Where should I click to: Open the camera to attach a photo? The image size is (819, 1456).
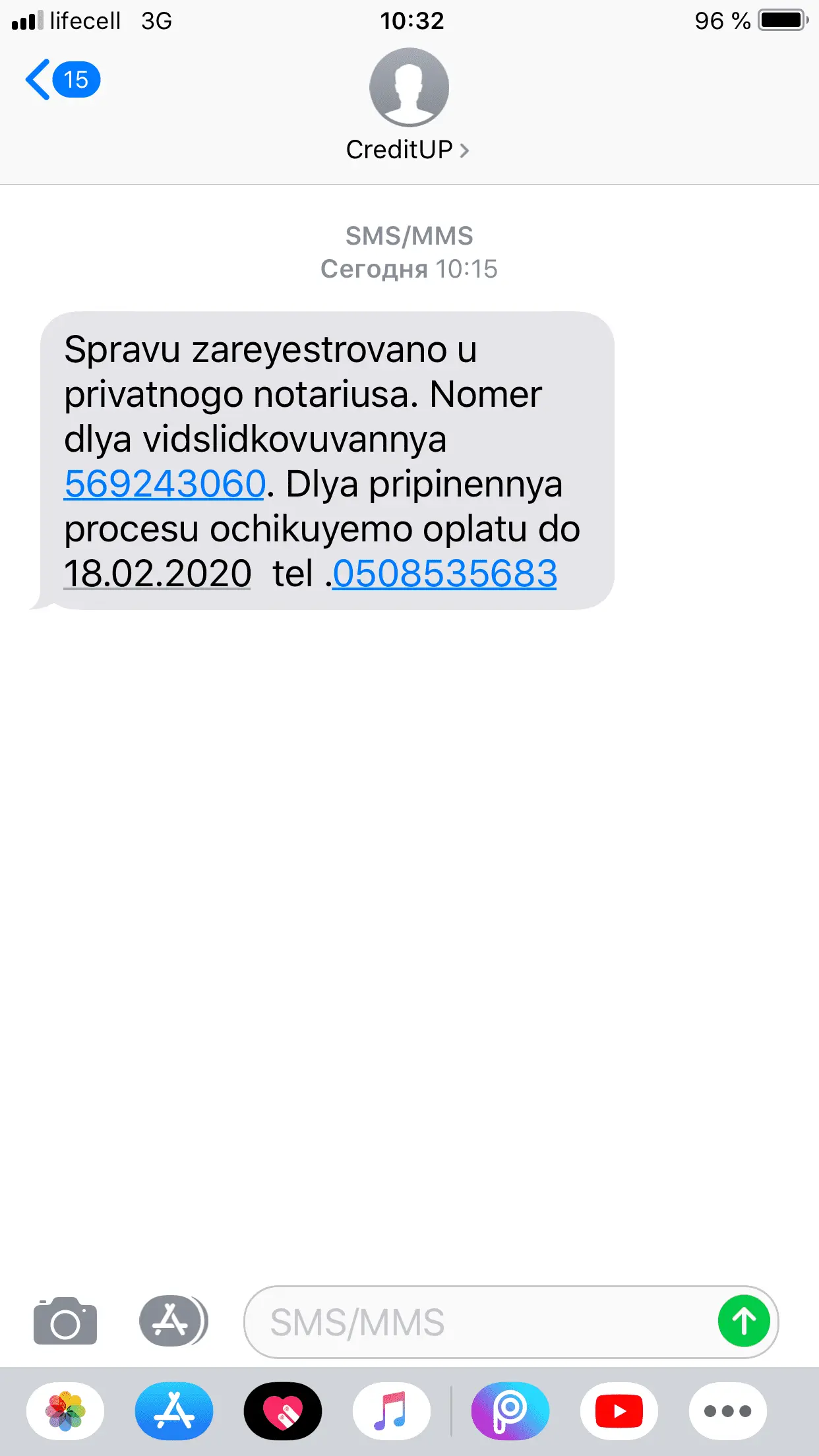65,1321
